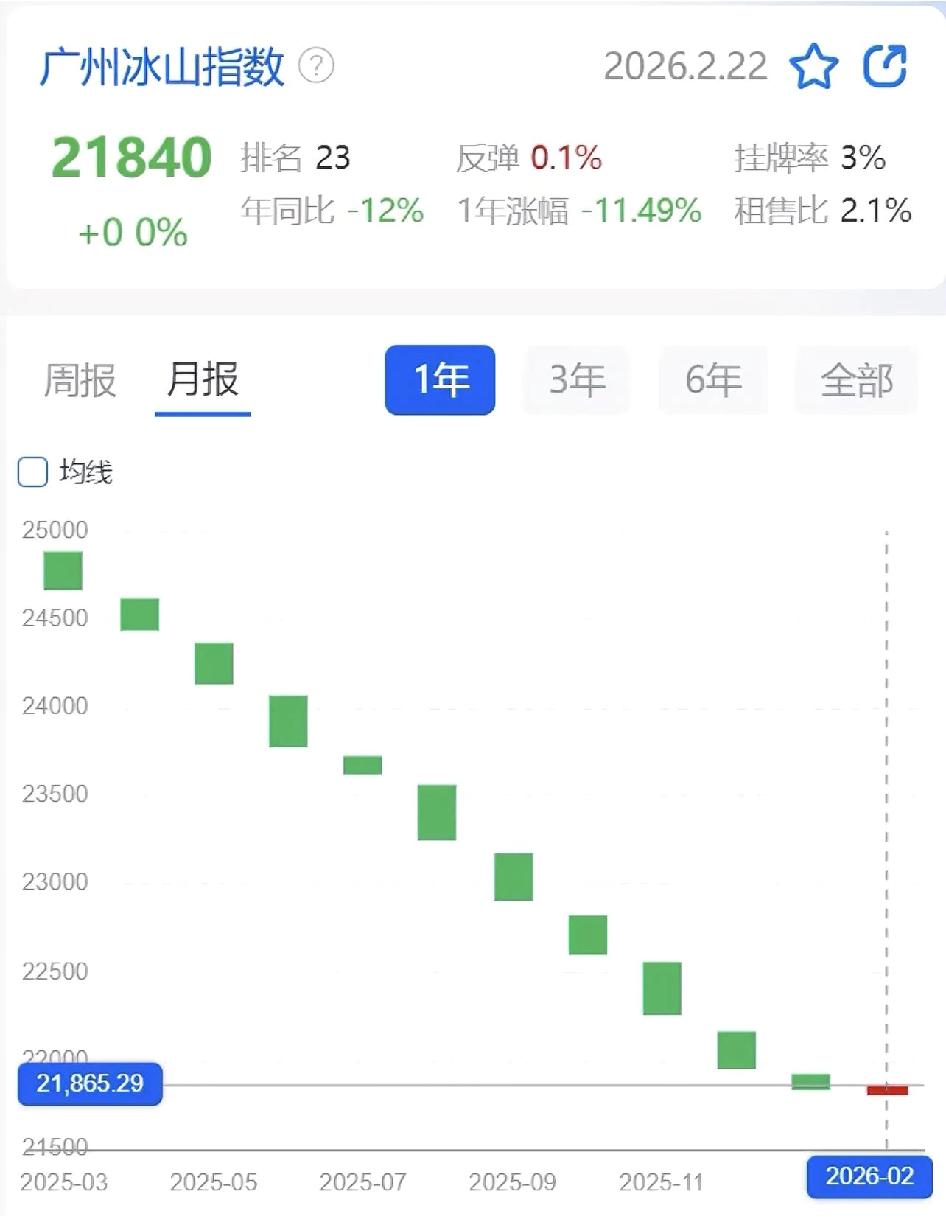Select the 月报 monthly report tab

pyautogui.click(x=203, y=380)
